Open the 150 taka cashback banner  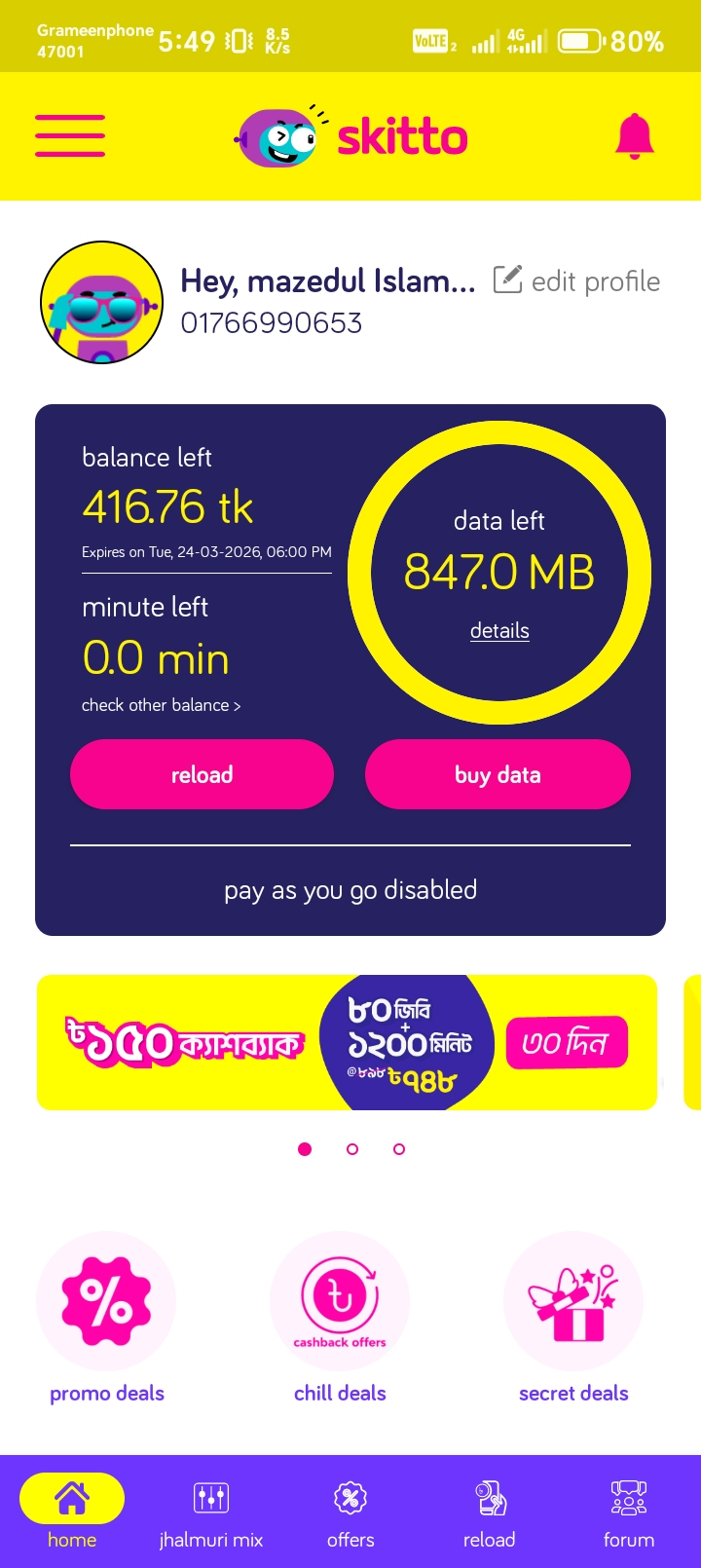[347, 1042]
